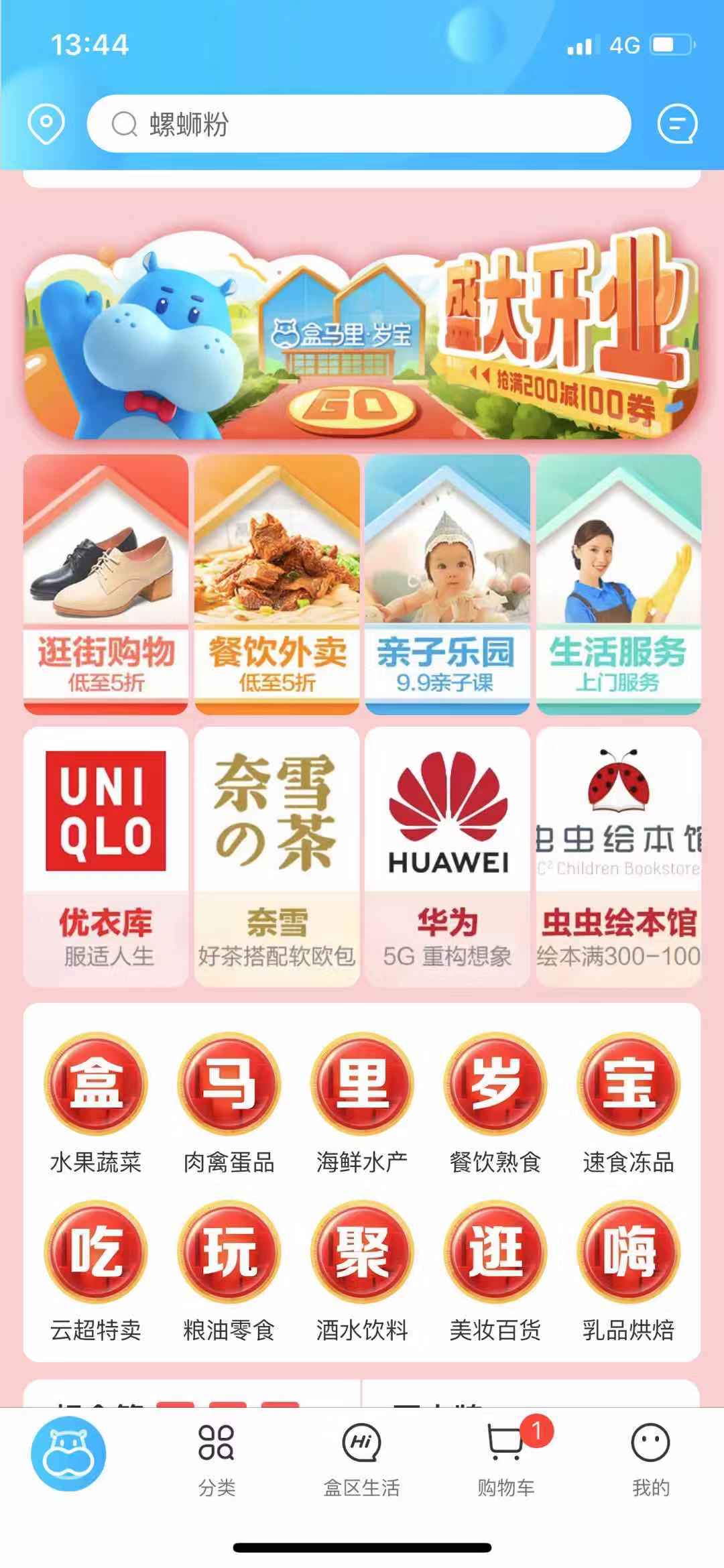
Task: Open the 购物车 shopping cart tab
Action: [507, 1460]
